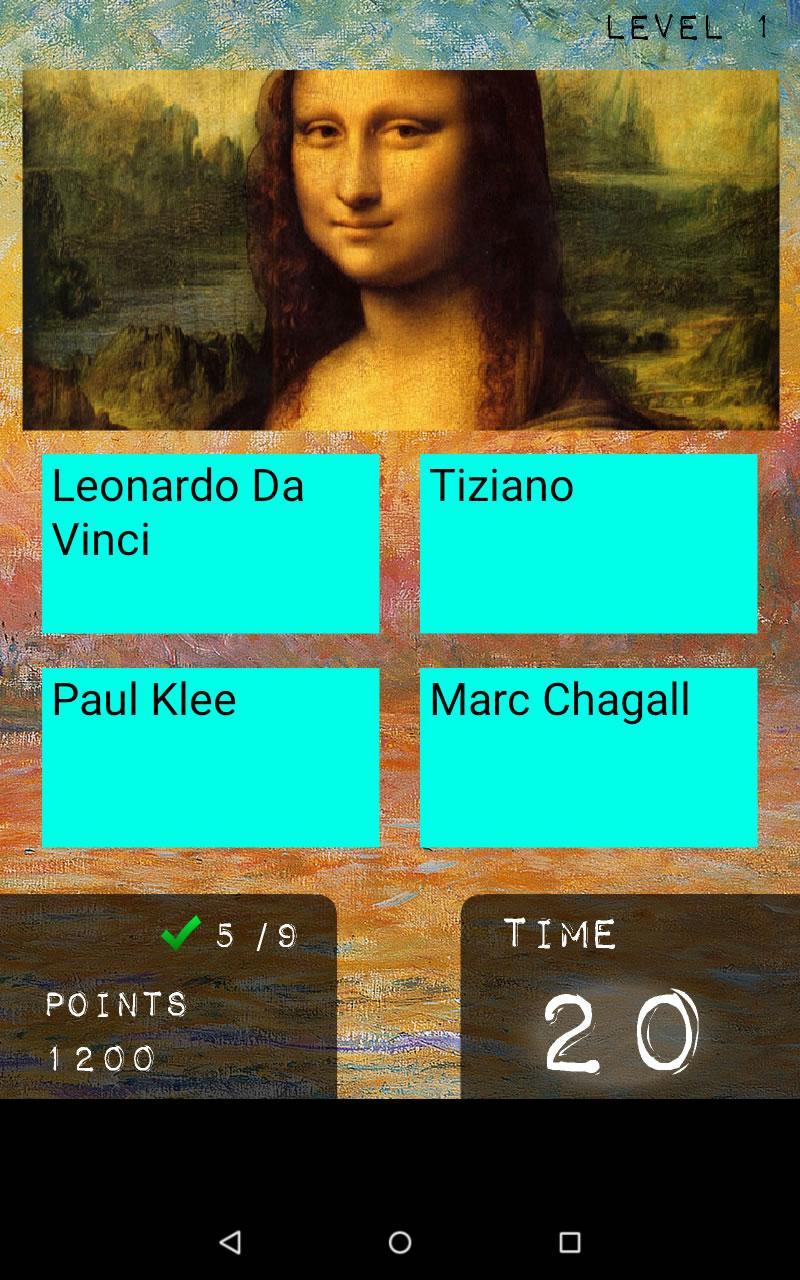Open the recent apps view

pos(569,1242)
